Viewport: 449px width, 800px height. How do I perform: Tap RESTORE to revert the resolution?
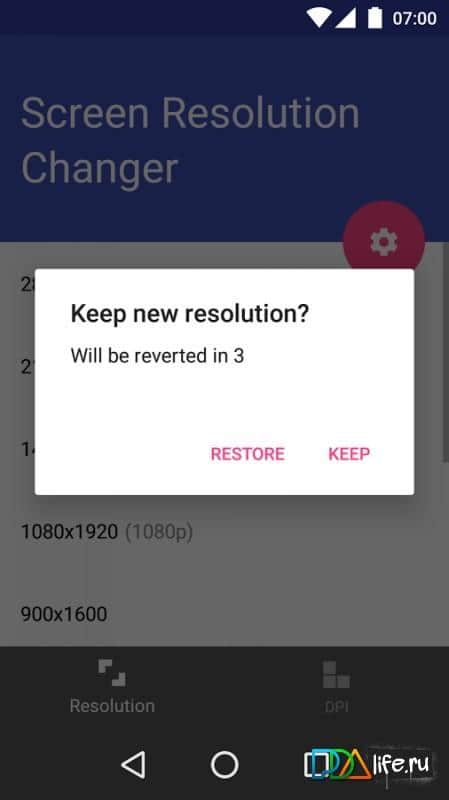click(247, 454)
